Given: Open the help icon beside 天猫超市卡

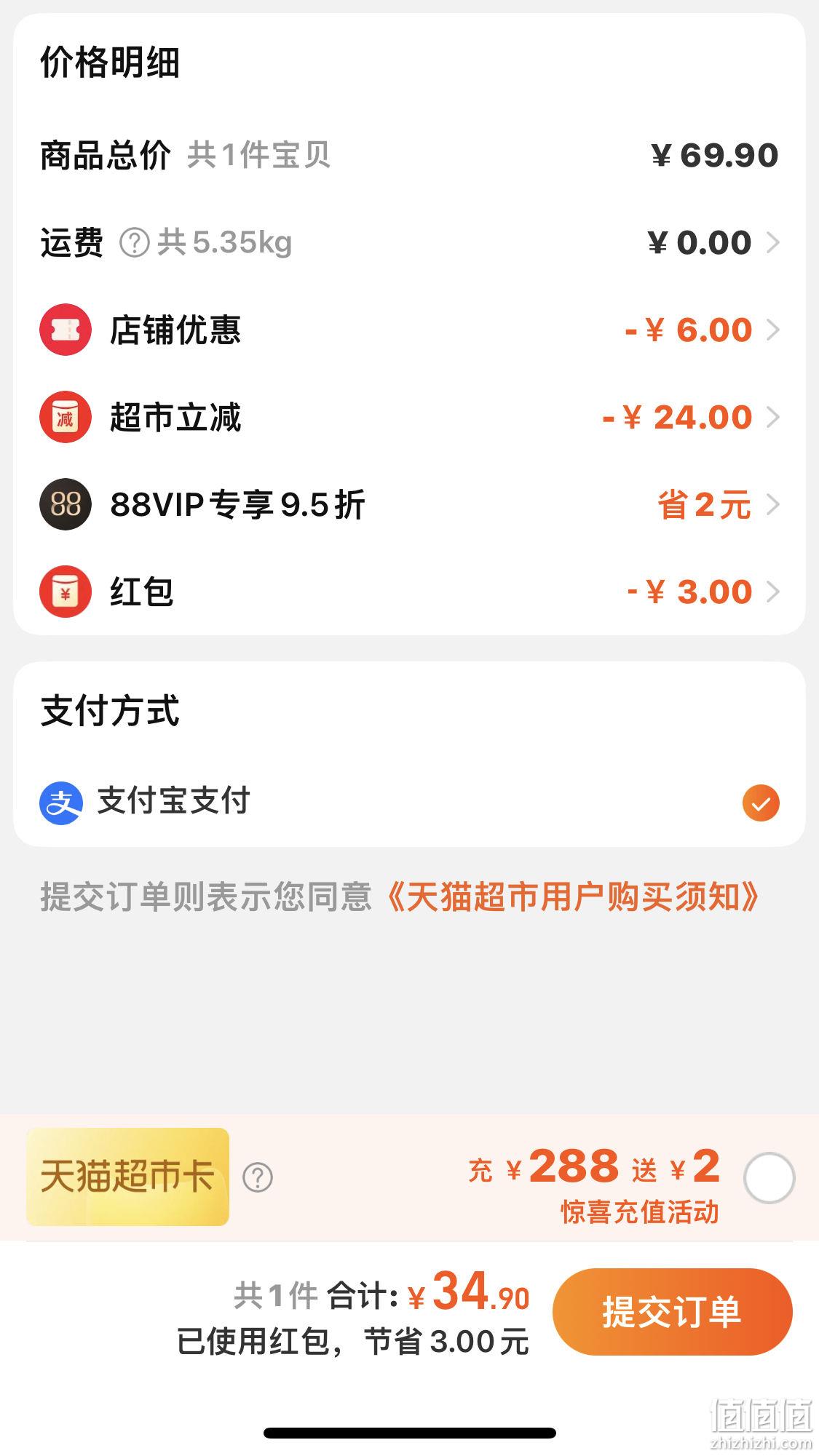Looking at the screenshot, I should click(x=258, y=1177).
